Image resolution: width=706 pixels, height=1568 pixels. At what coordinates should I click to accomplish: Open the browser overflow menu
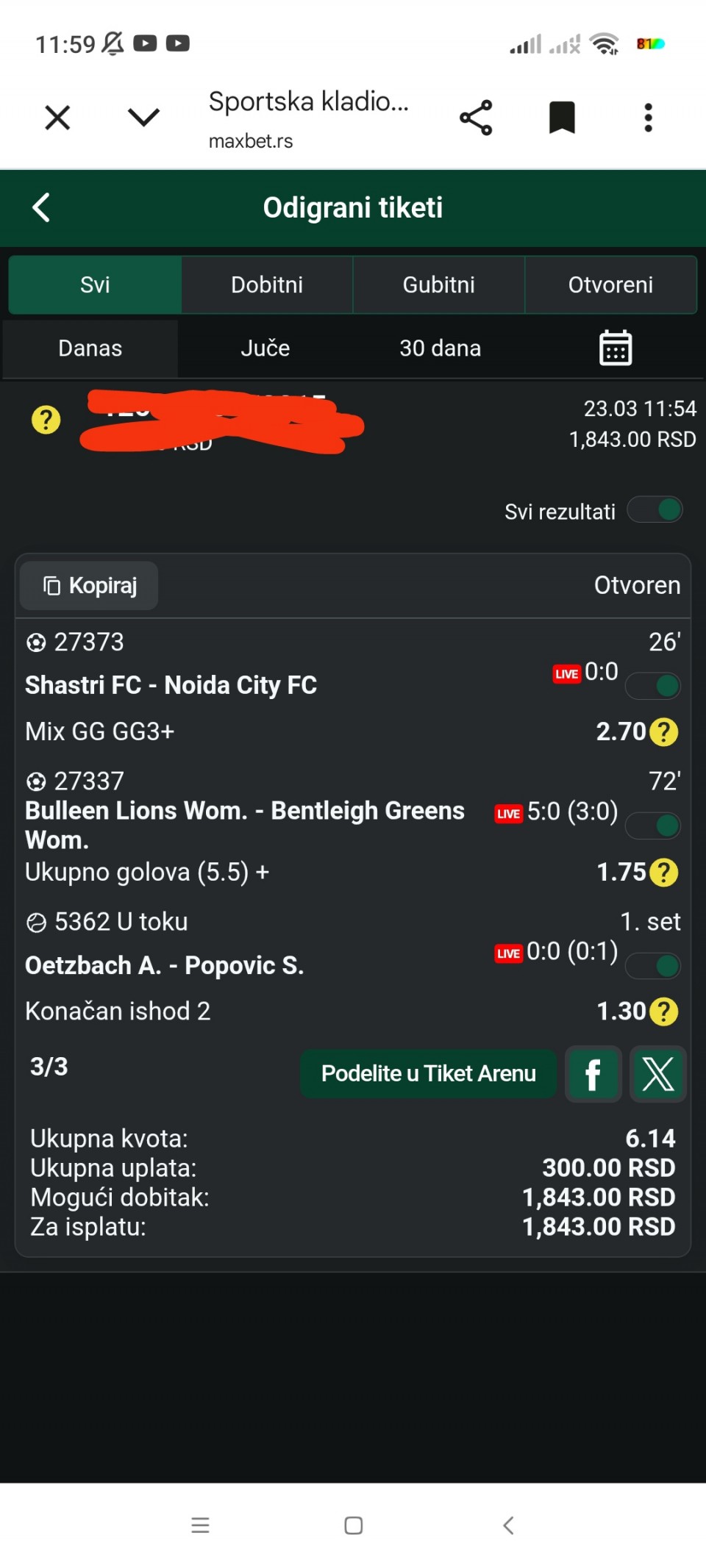tap(648, 118)
